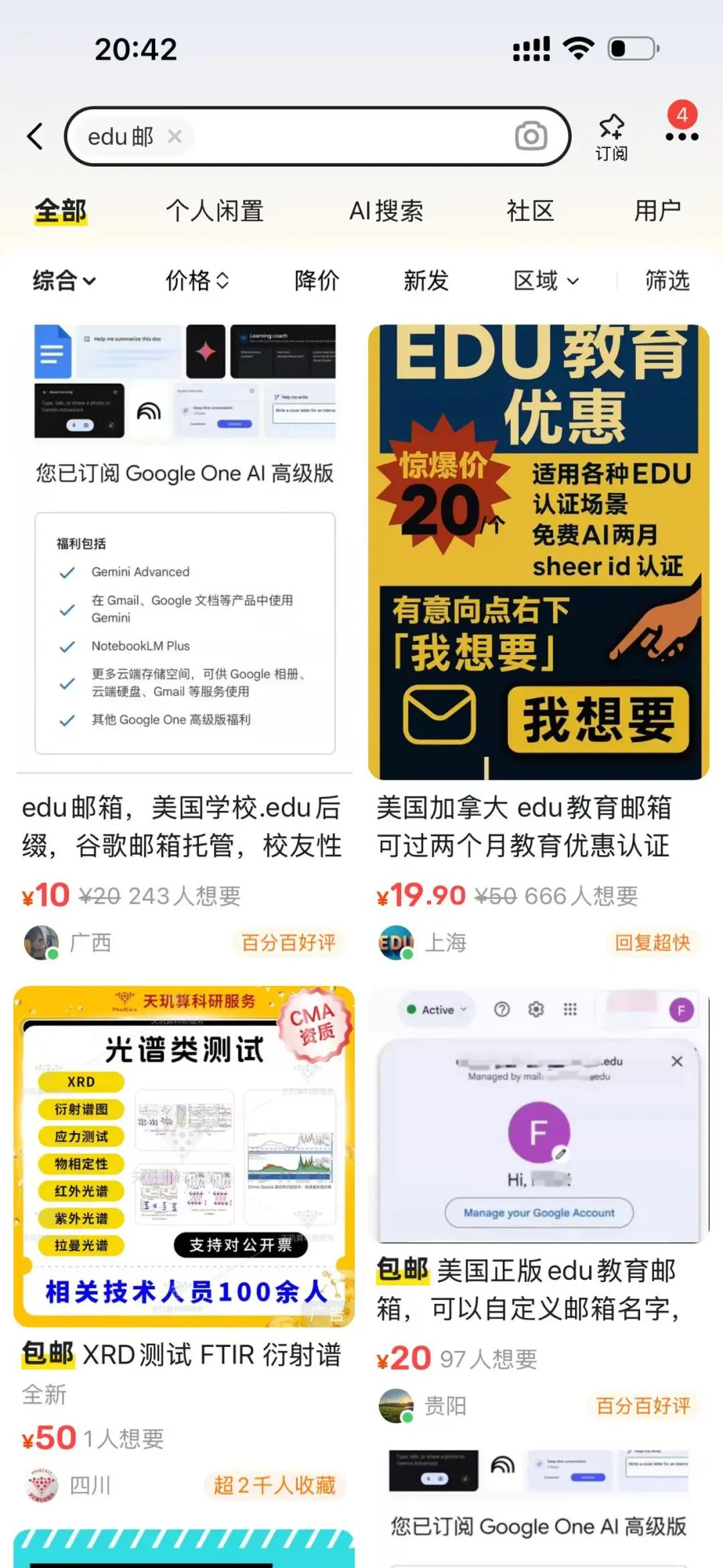723x1568 pixels.
Task: Clear the 'edu邮' search keyword chip
Action: tap(175, 137)
